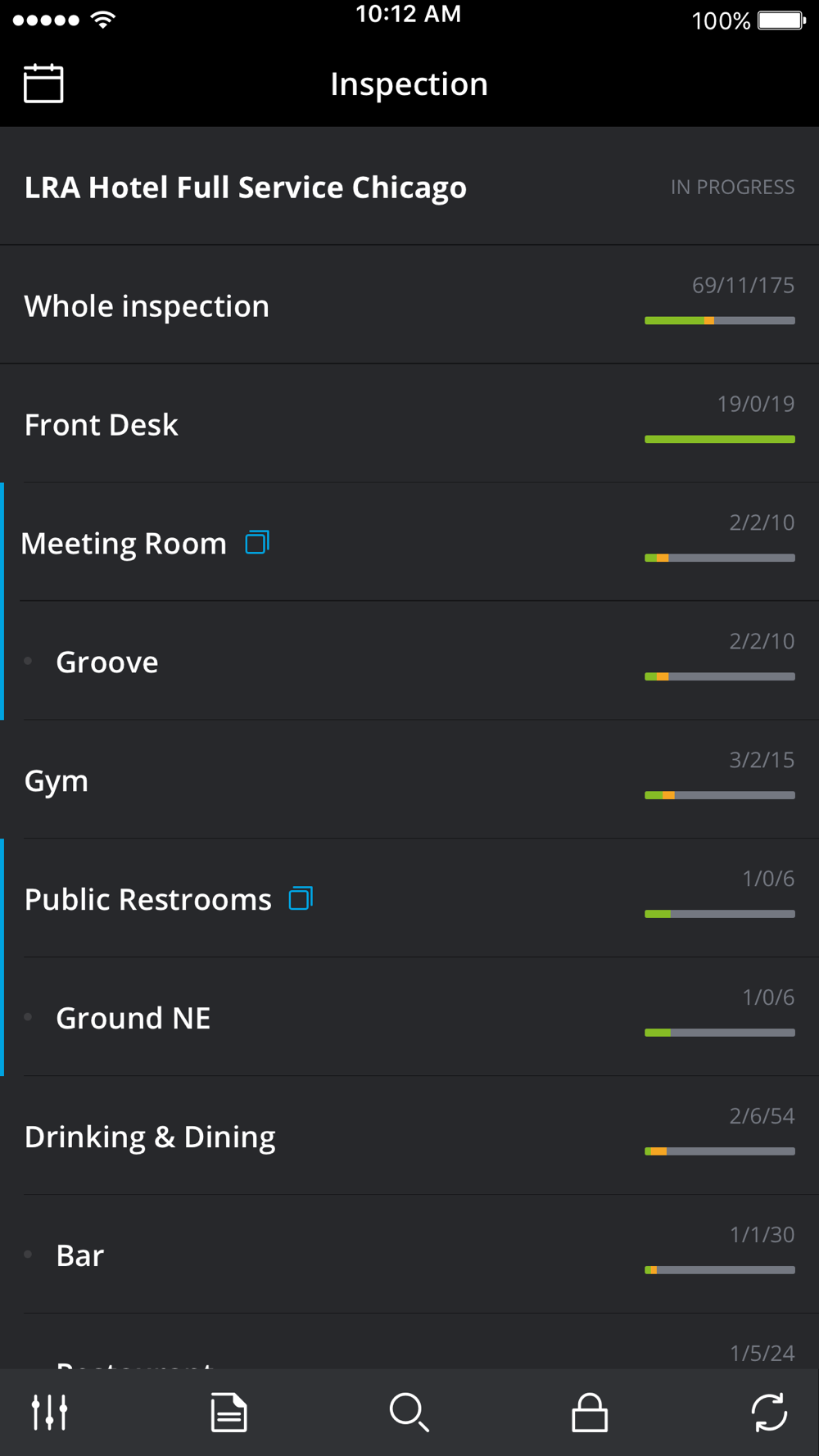This screenshot has width=819, height=1456.
Task: Open the calendar icon
Action: pyautogui.click(x=43, y=84)
